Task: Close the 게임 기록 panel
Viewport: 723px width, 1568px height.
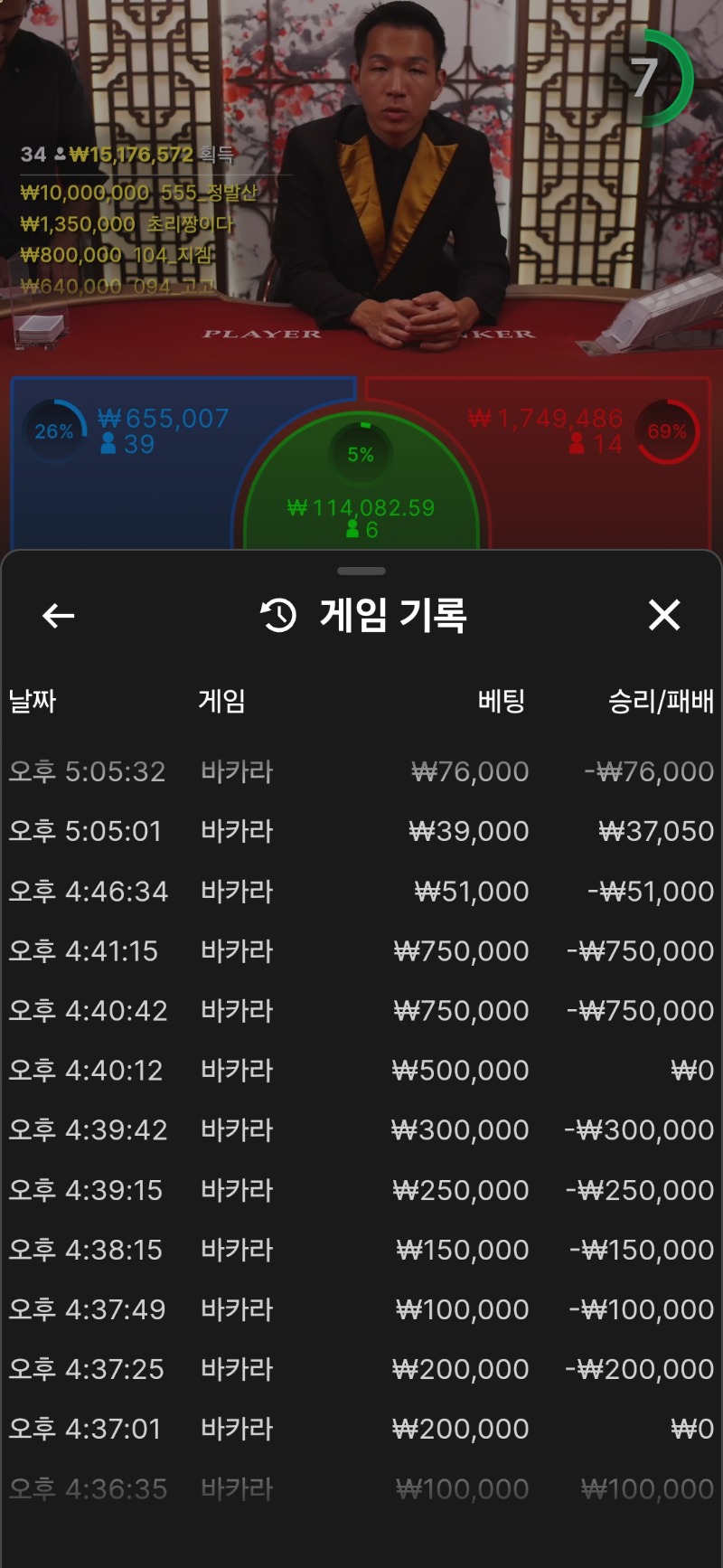Action: 664,616
